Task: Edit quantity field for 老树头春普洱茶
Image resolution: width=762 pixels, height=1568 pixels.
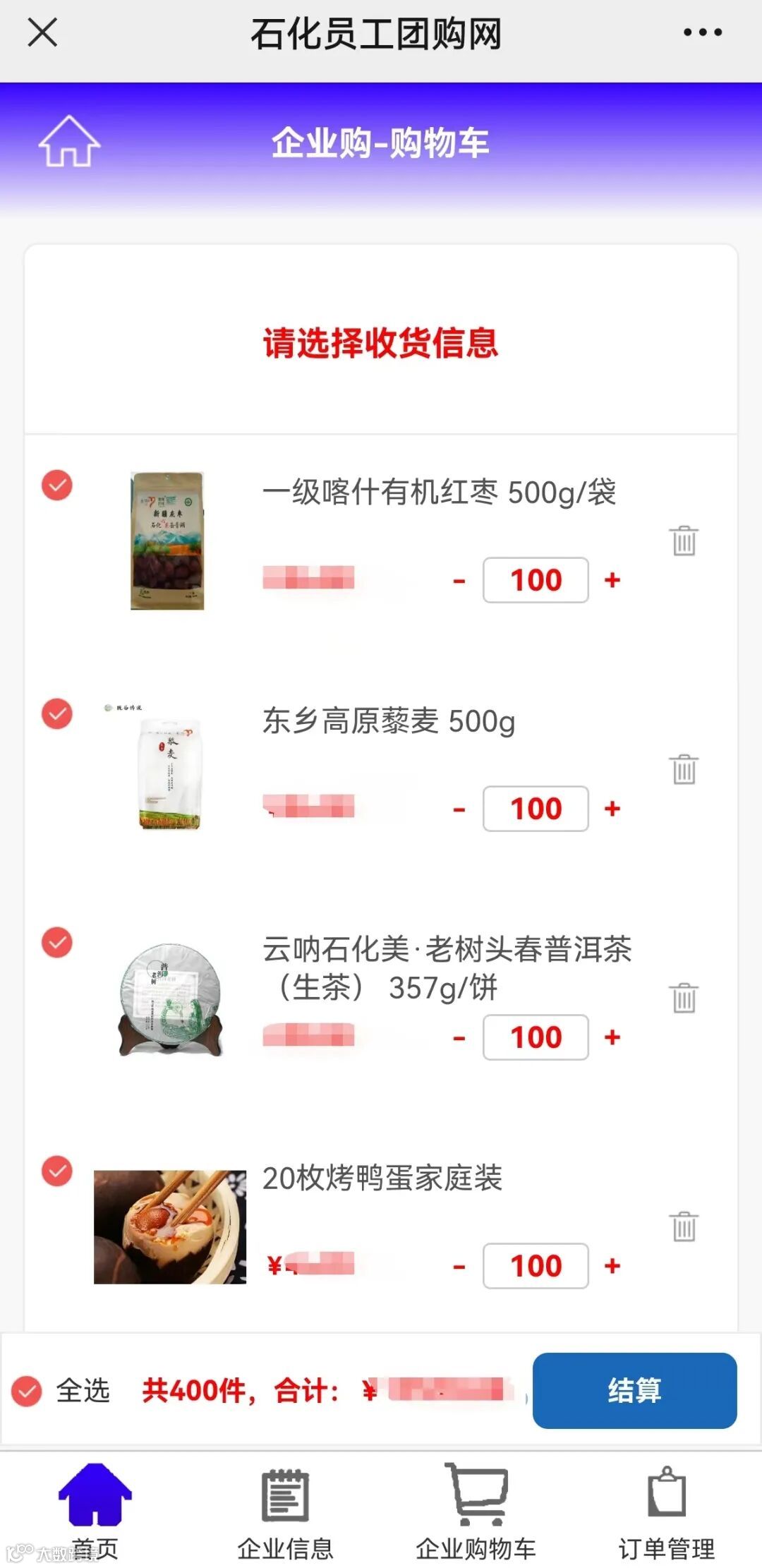Action: [x=536, y=1037]
